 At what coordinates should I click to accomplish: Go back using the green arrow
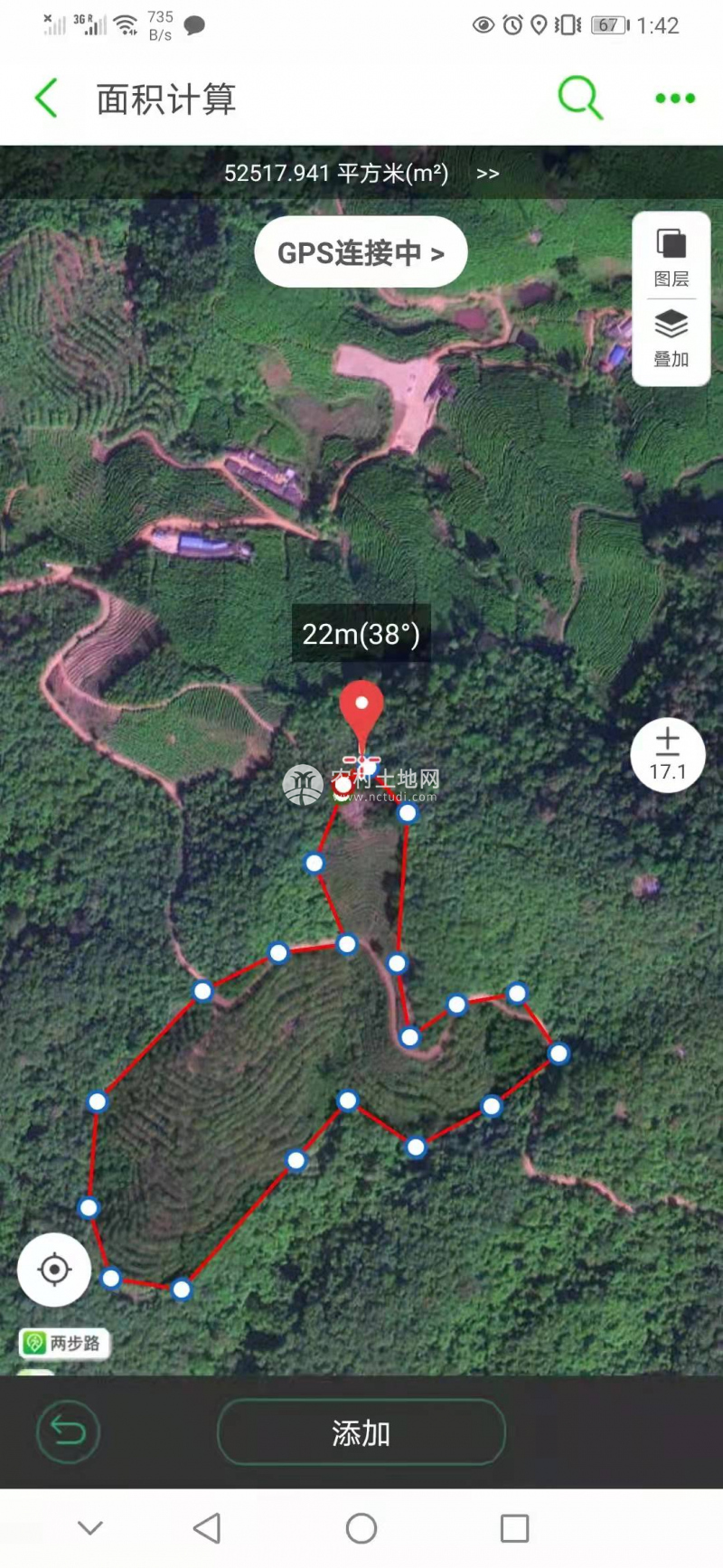46,98
